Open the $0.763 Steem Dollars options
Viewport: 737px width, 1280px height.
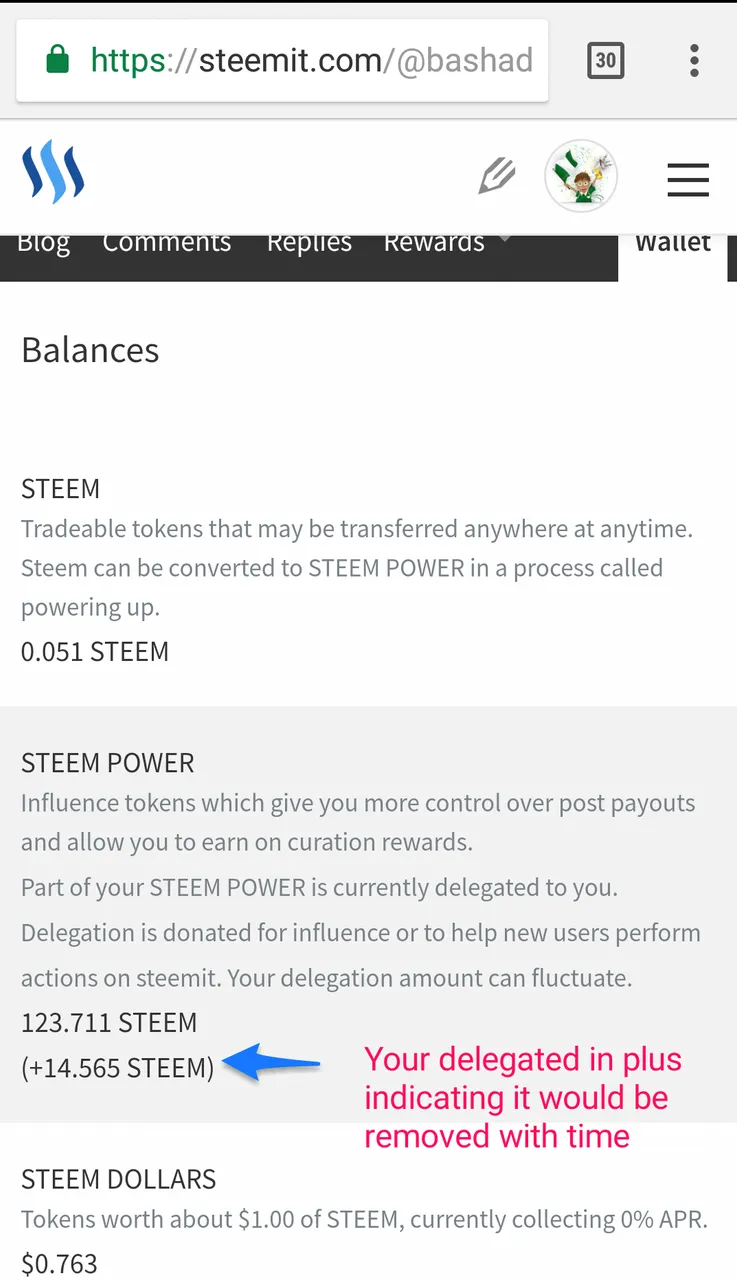click(59, 1263)
